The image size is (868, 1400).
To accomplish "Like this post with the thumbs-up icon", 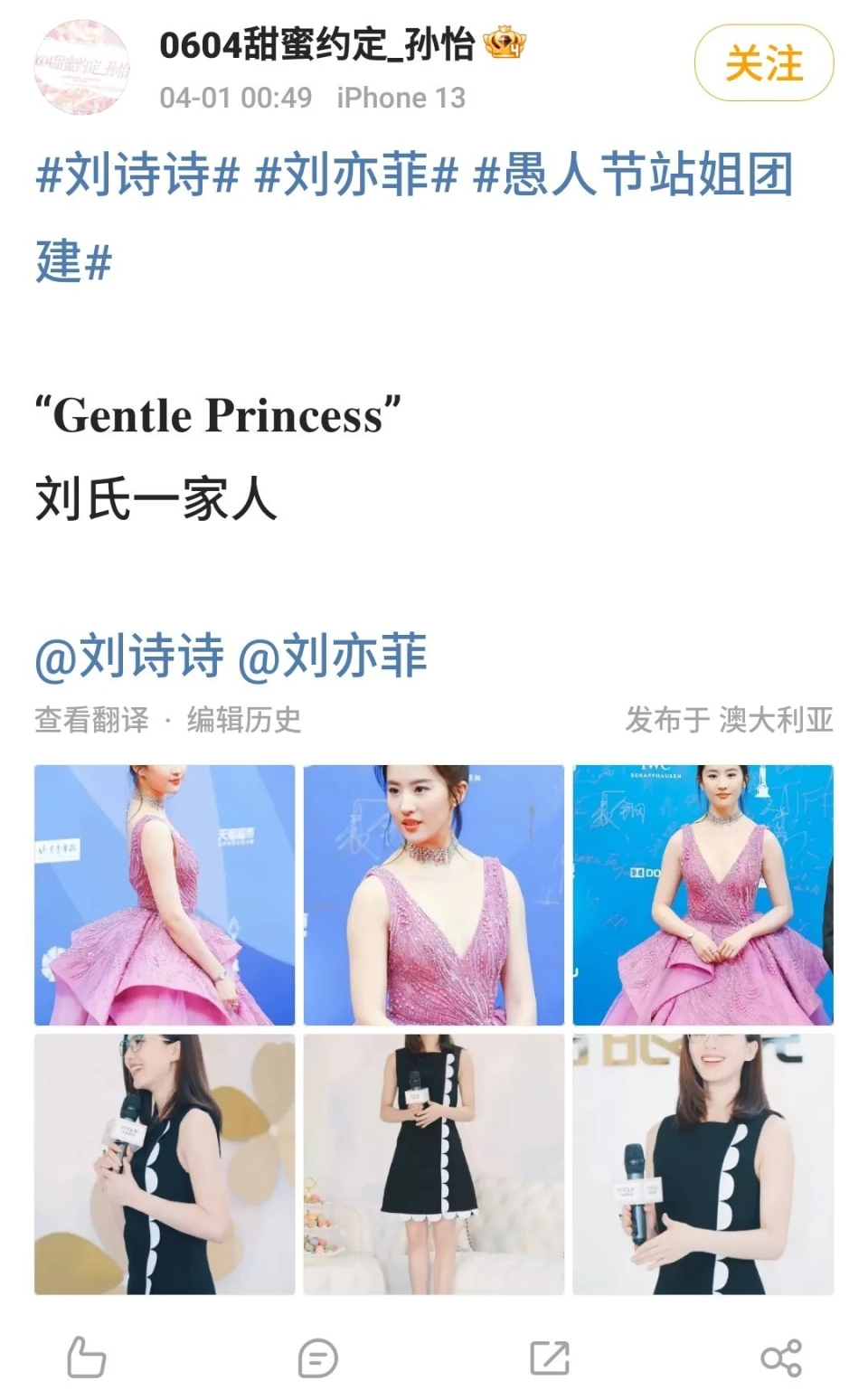I will click(87, 1357).
